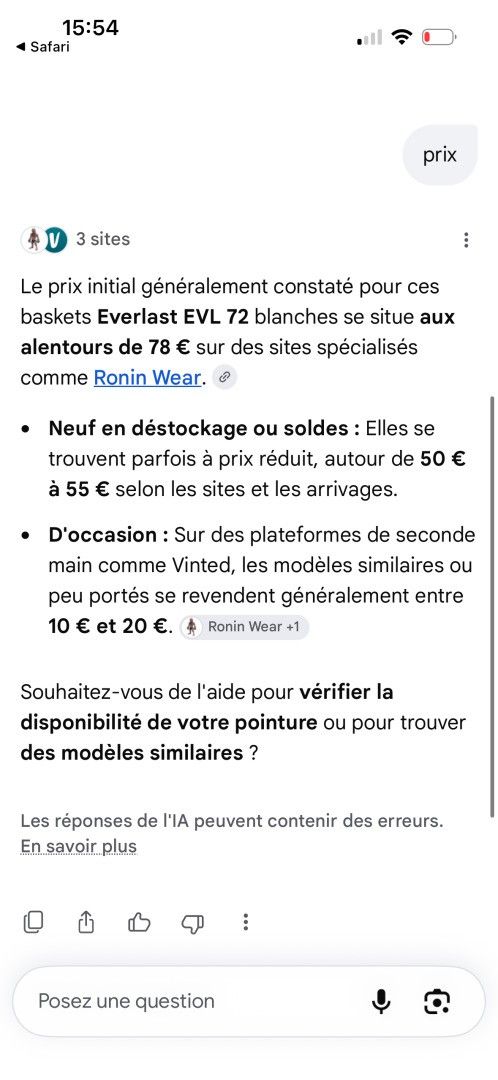Open the En savoir plus link
This screenshot has width=498, height=1080.
79,846
